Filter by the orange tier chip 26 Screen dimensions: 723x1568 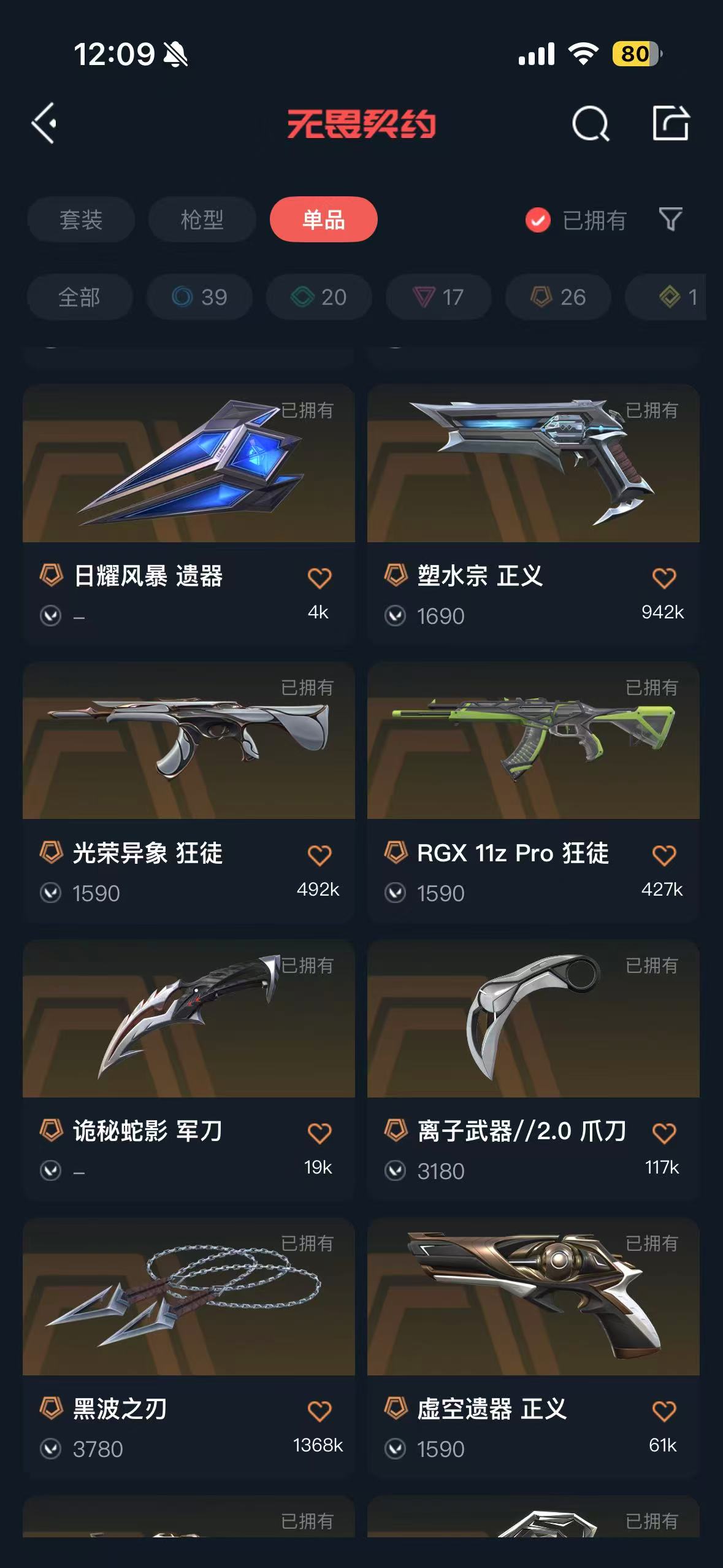(558, 298)
